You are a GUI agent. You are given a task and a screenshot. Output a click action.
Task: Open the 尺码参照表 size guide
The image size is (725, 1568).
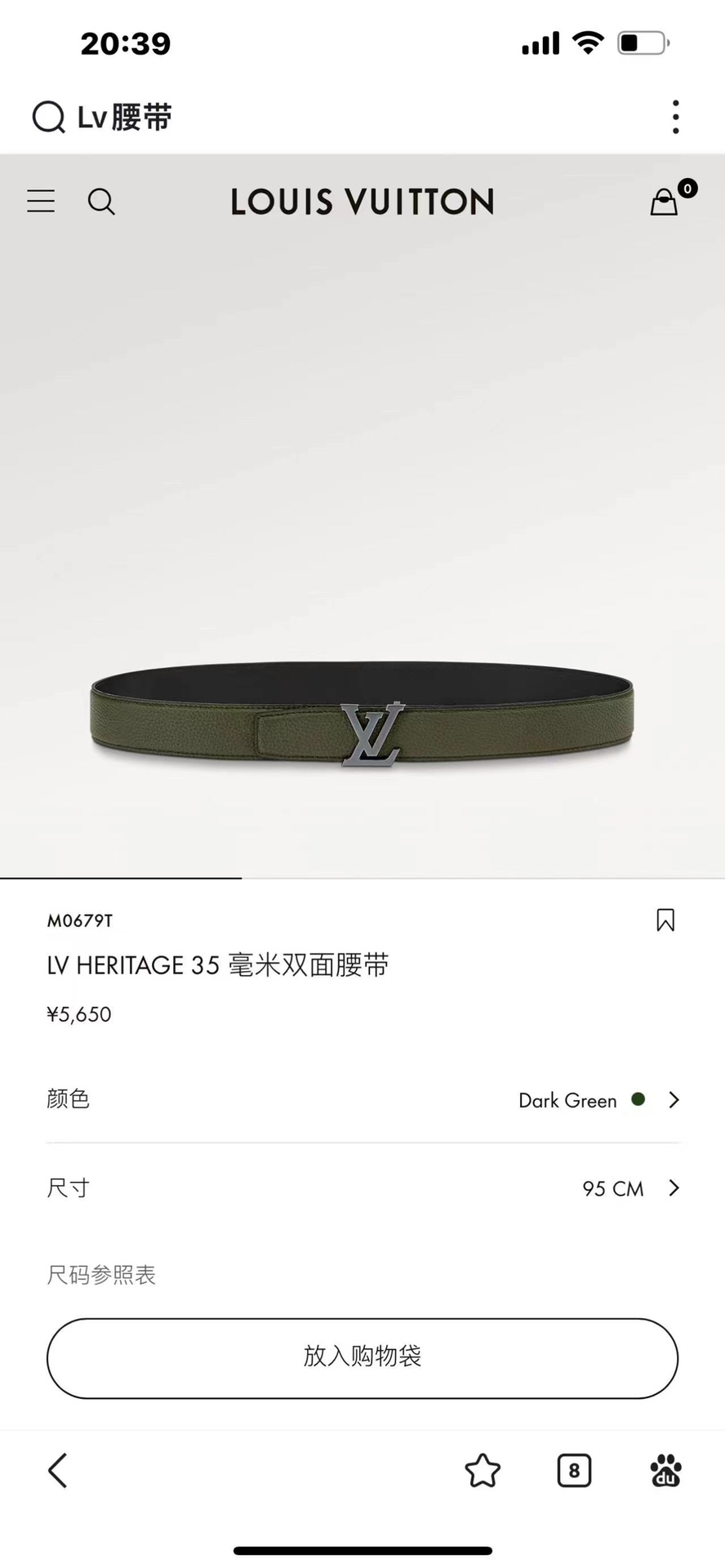pyautogui.click(x=101, y=1275)
